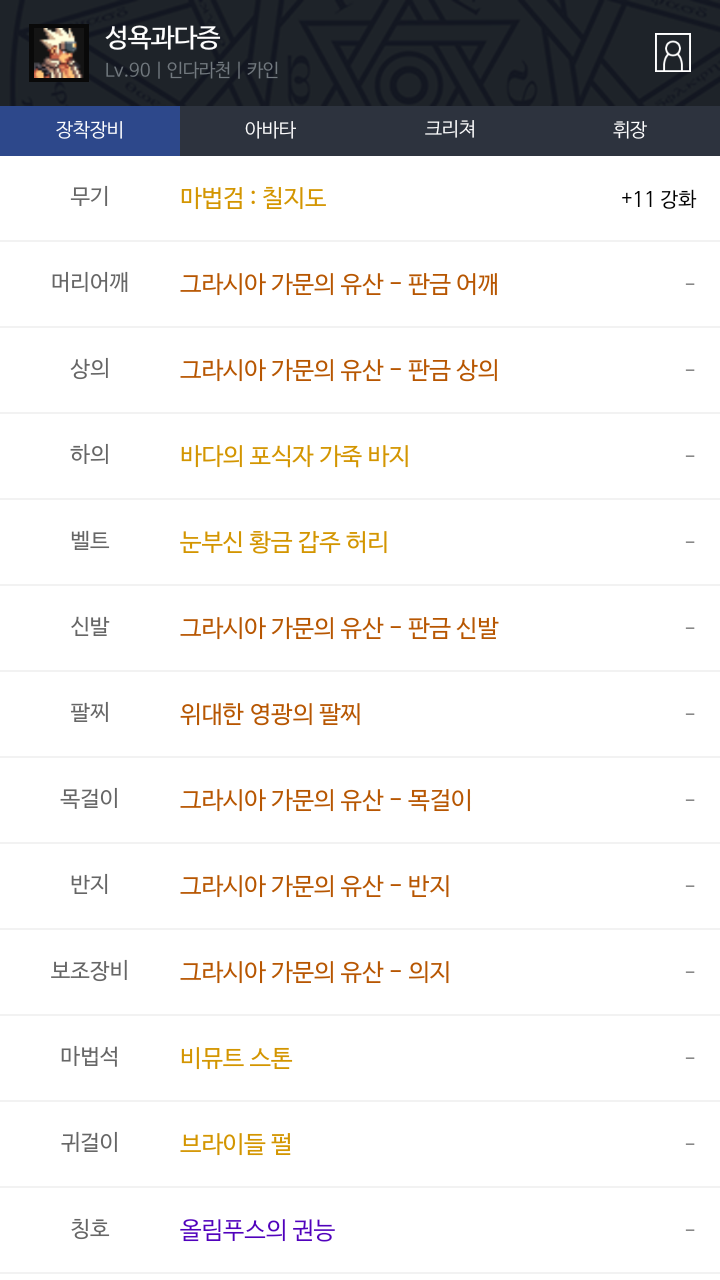View 그라시아 가문의 유산 - 판금 상의 details
Viewport: 720px width, 1280px height.
point(339,370)
